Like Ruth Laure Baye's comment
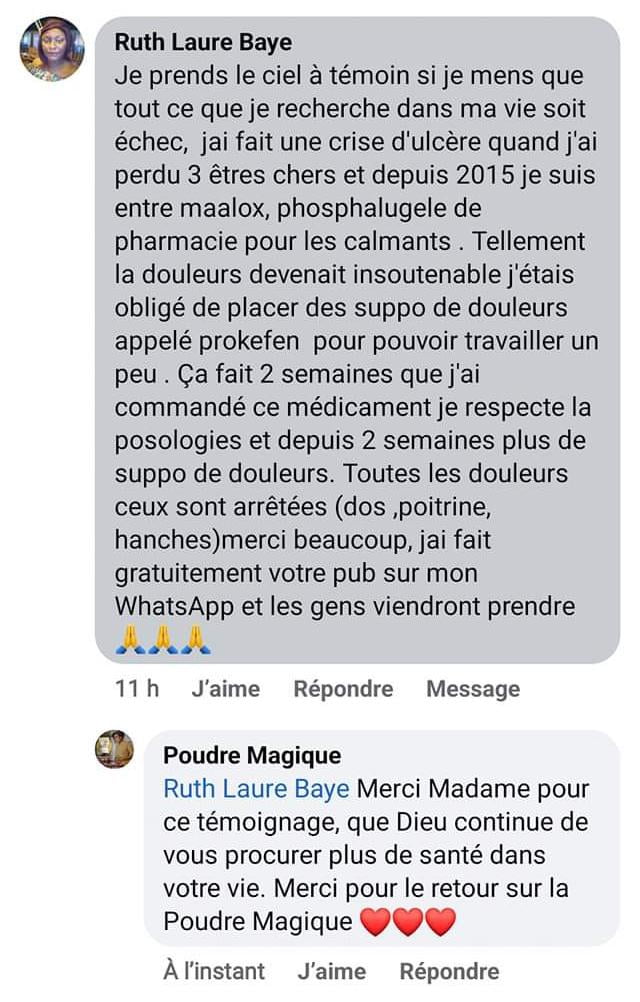The width and height of the screenshot is (640, 1002). click(225, 689)
